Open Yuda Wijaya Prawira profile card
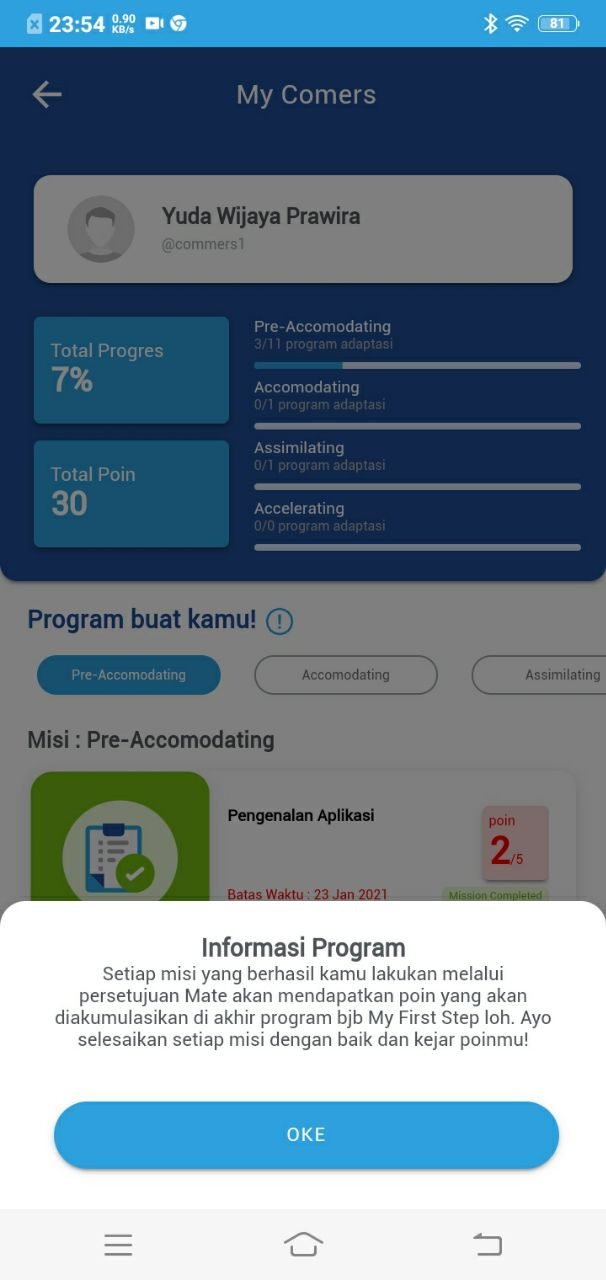 point(303,229)
